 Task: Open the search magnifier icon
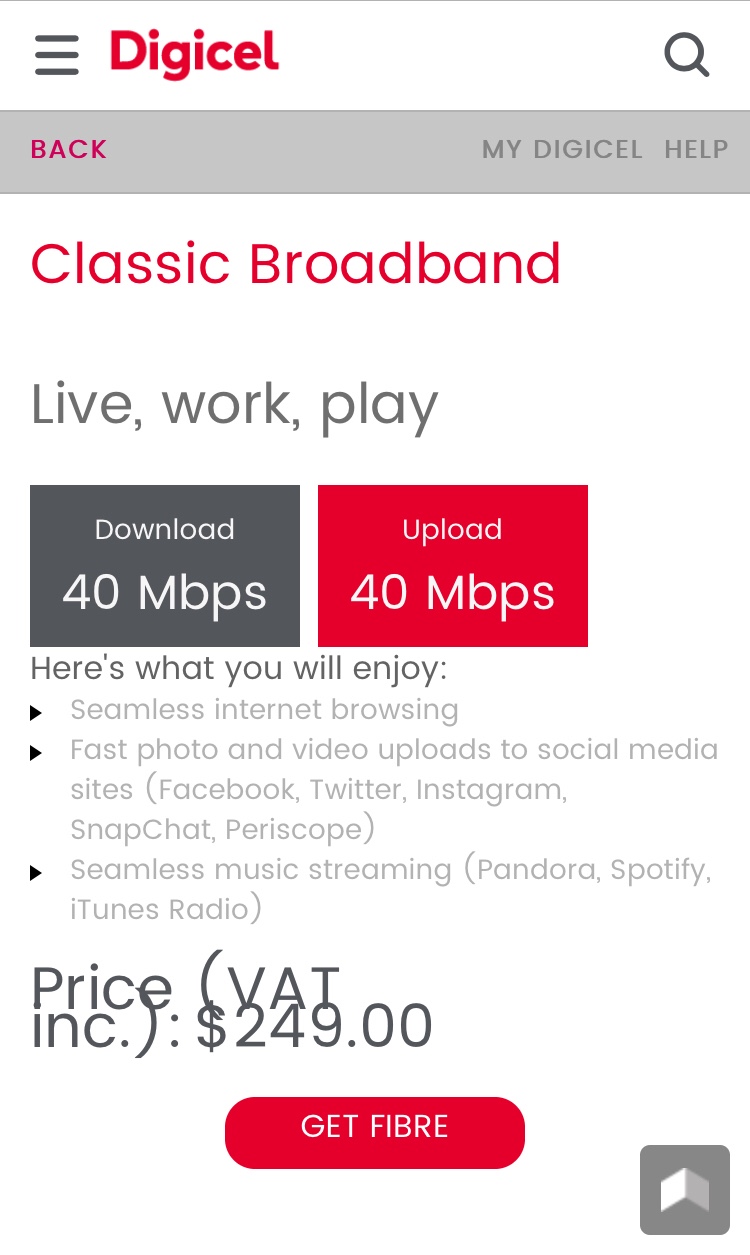pos(687,55)
